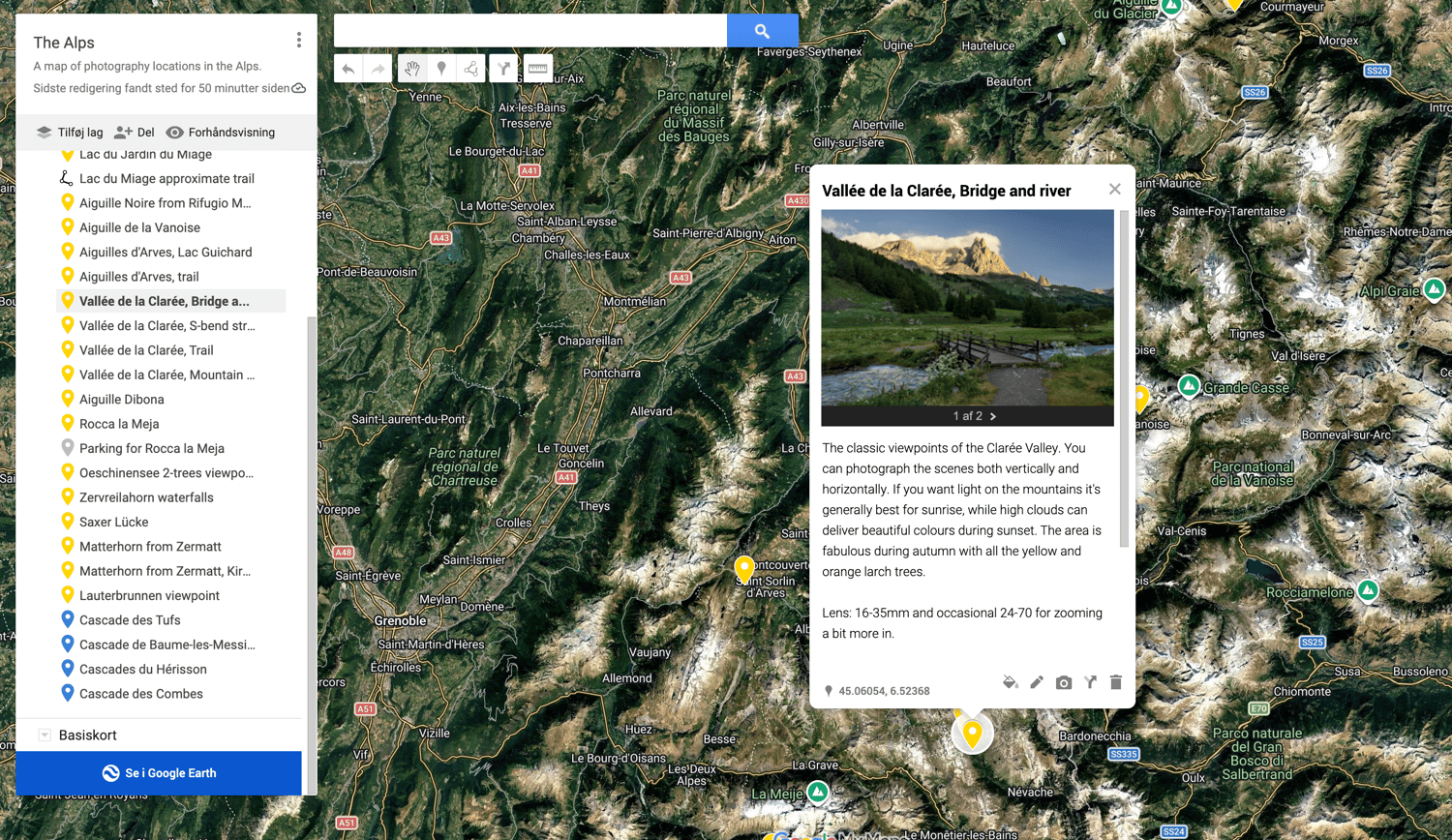The height and width of the screenshot is (840, 1452).
Task: Share the map via Del
Action: [x=135, y=133]
